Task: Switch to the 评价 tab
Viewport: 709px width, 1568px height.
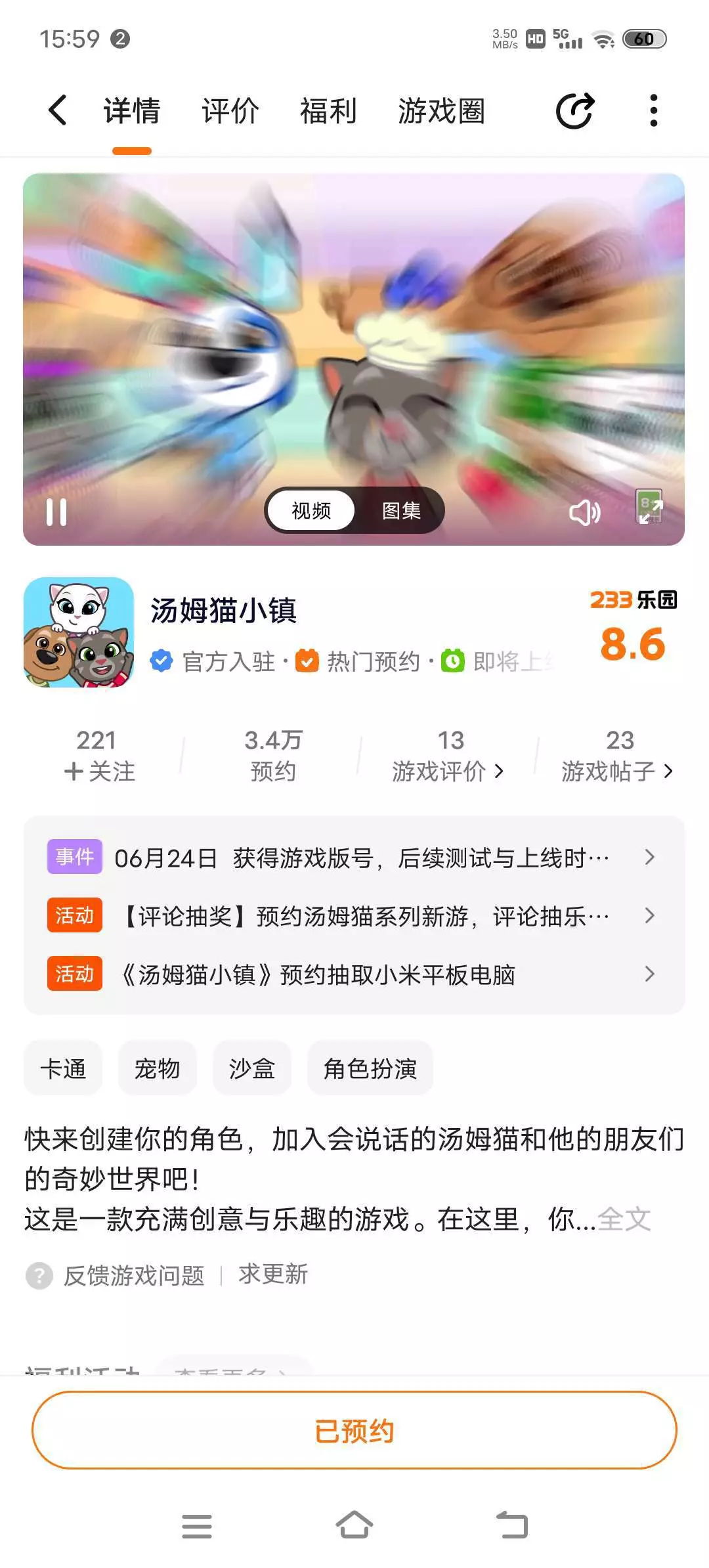Action: click(x=230, y=110)
